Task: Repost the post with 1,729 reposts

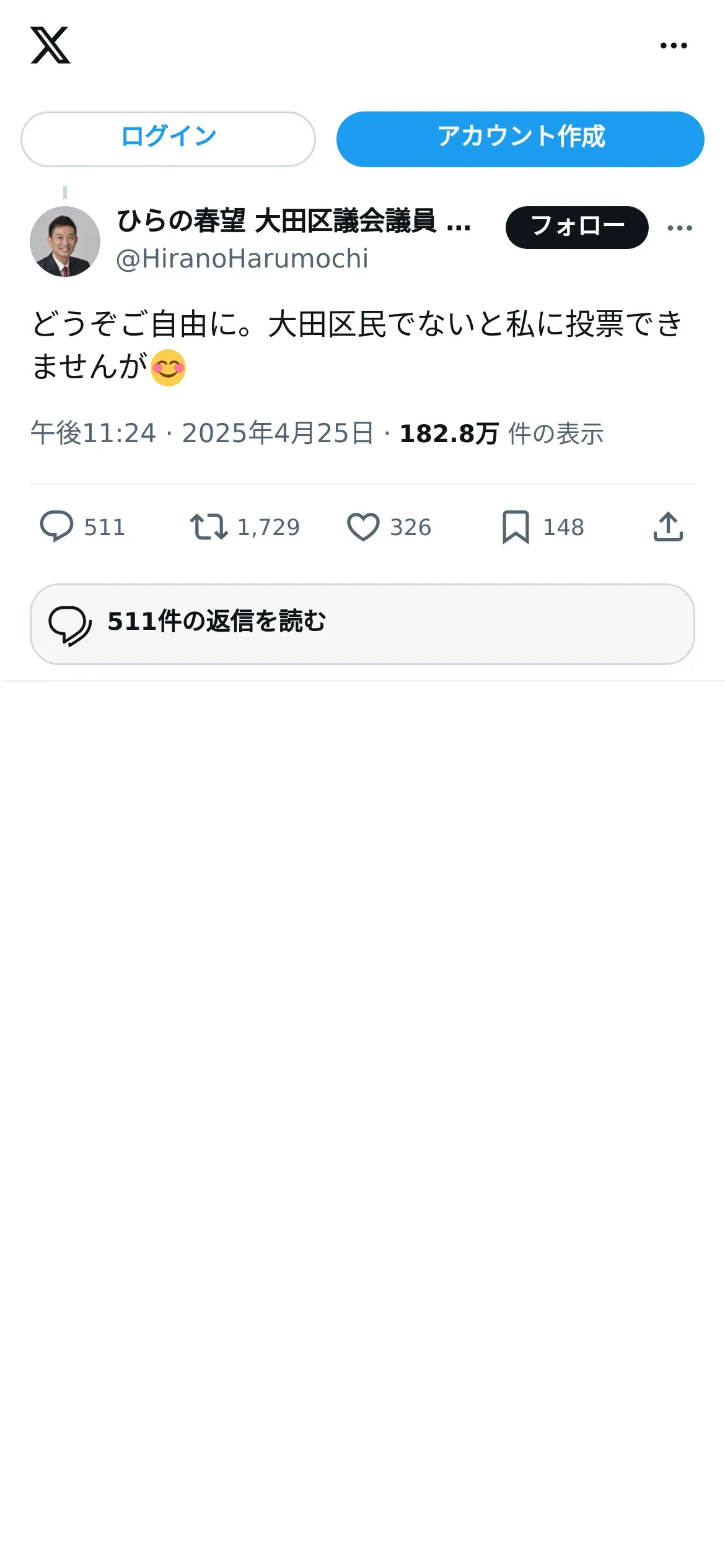Action: tap(244, 527)
